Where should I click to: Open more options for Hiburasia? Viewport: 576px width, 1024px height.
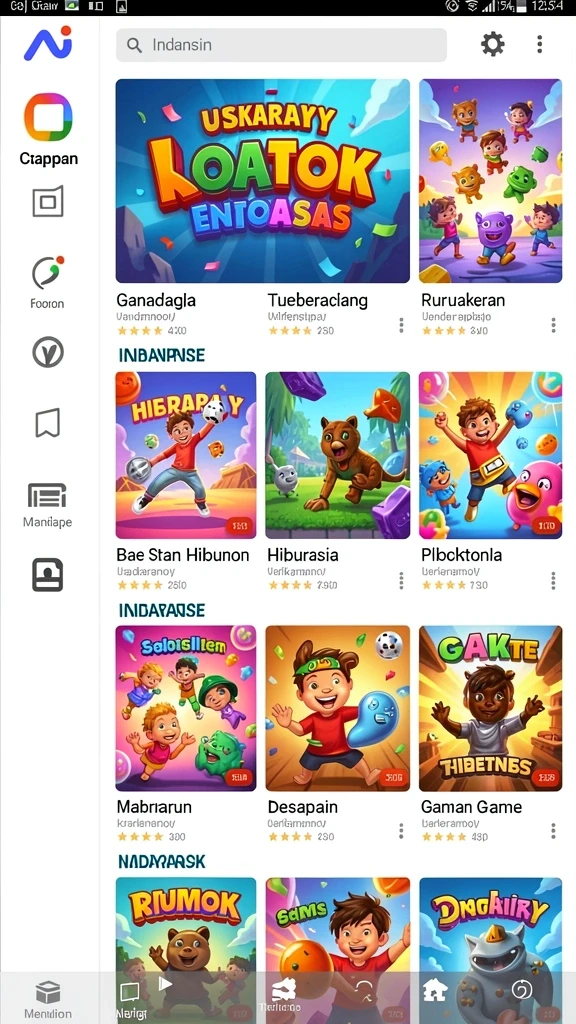pyautogui.click(x=401, y=581)
